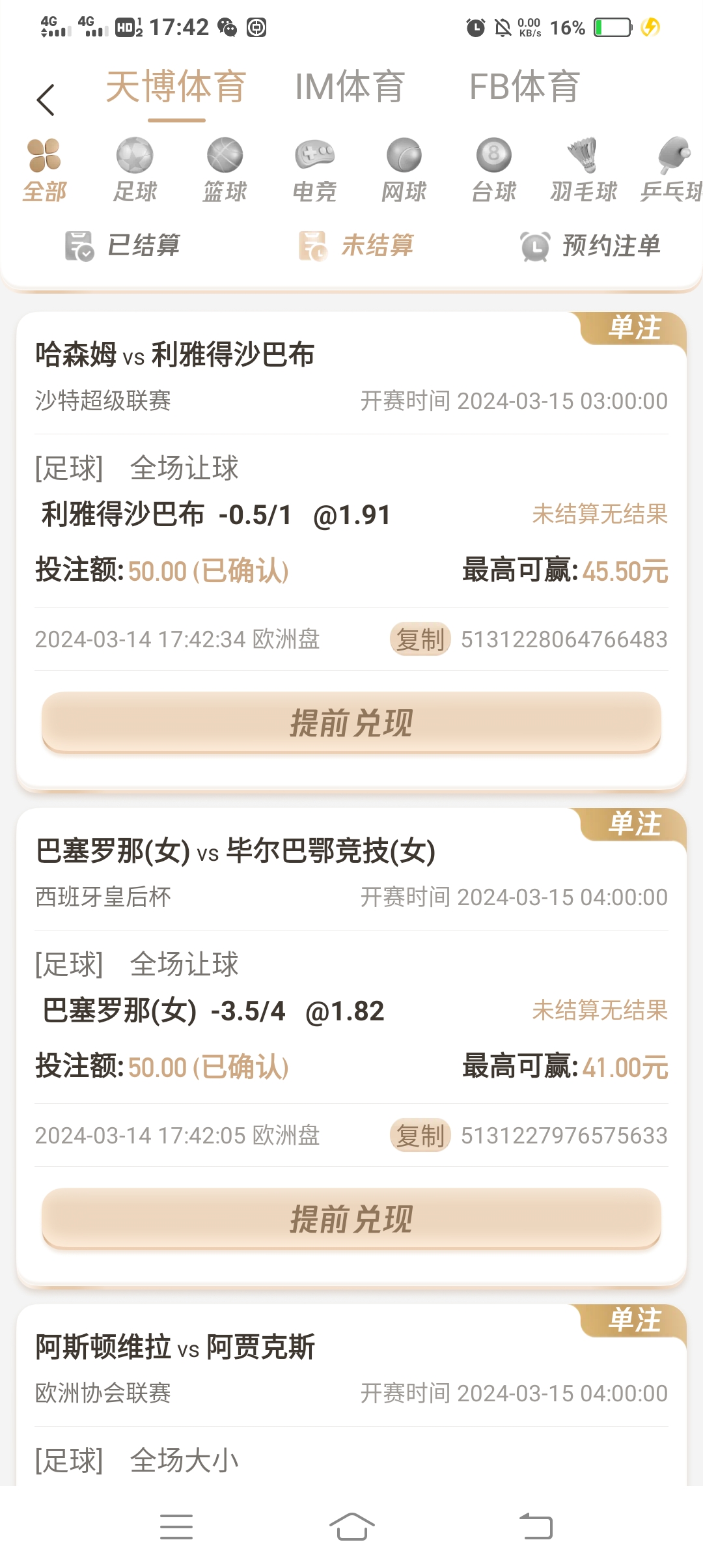View 预约注单 reservations

[x=590, y=246]
